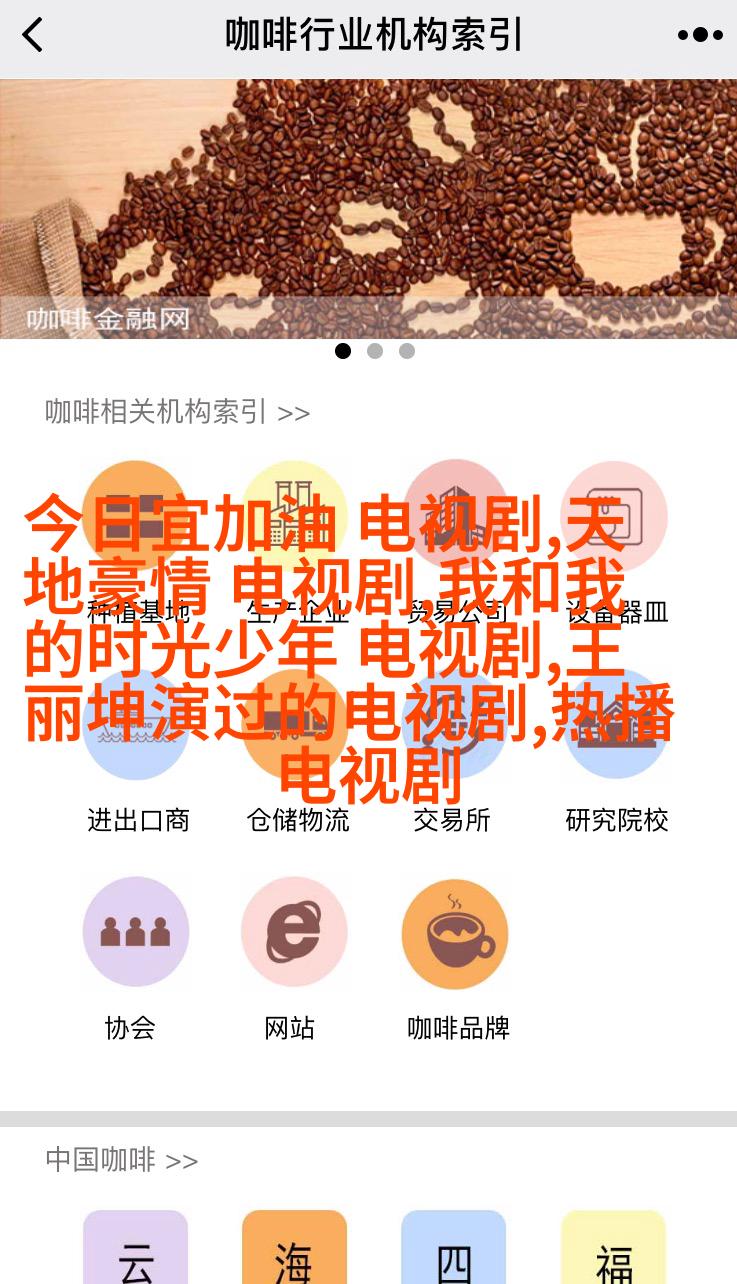The width and height of the screenshot is (737, 1284).
Task: Open the 网站 category
Action: (295, 932)
